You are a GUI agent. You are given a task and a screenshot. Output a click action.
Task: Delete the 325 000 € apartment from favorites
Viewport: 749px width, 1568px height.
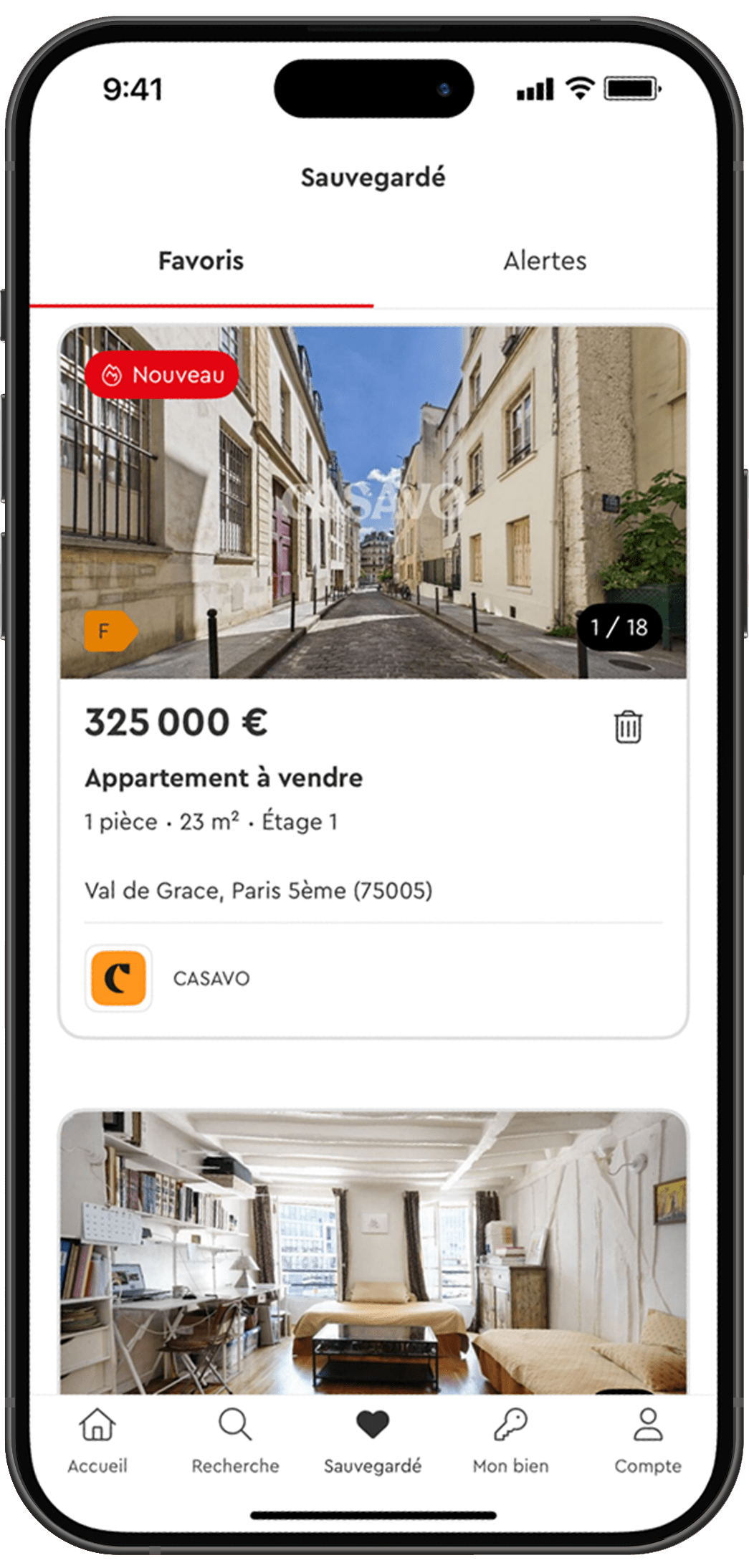[628, 727]
